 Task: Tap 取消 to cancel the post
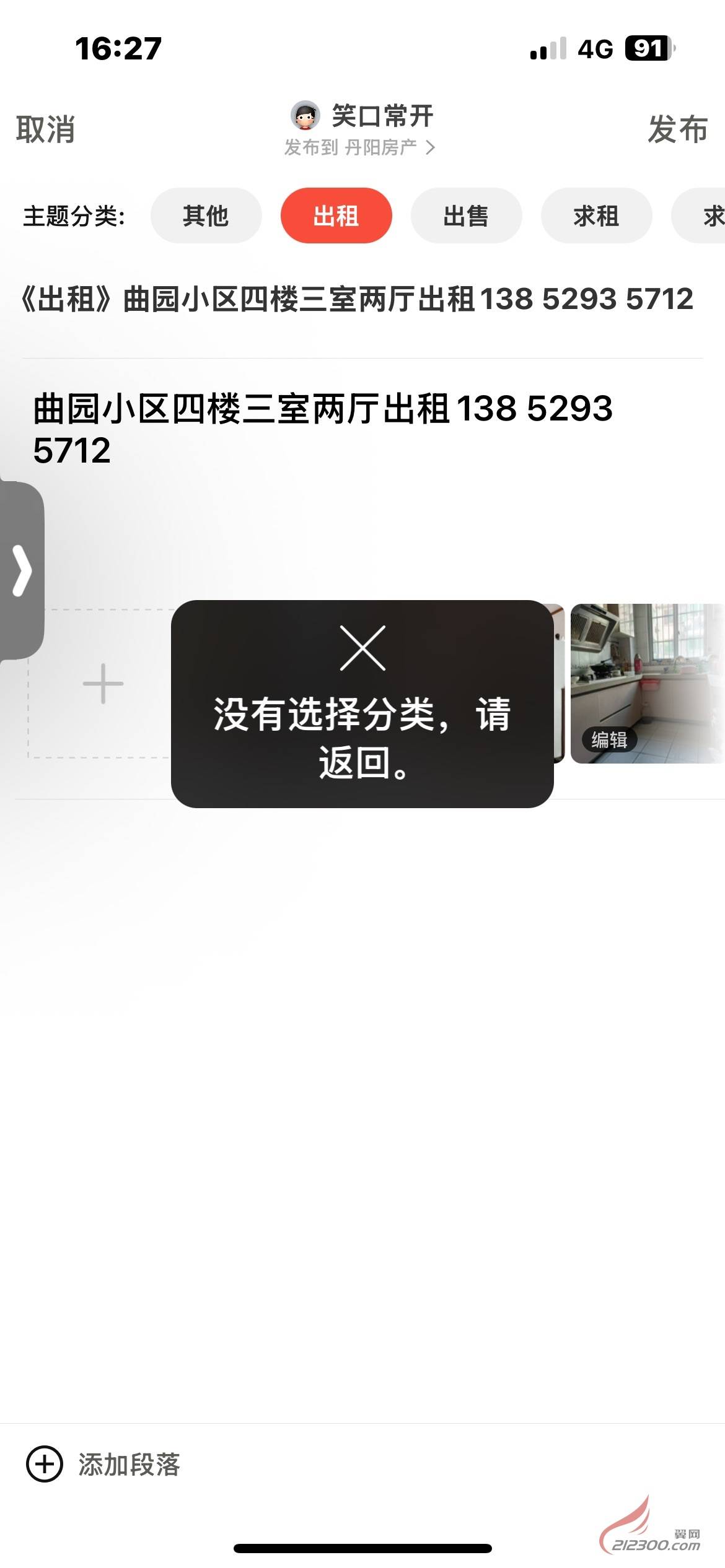pos(45,129)
